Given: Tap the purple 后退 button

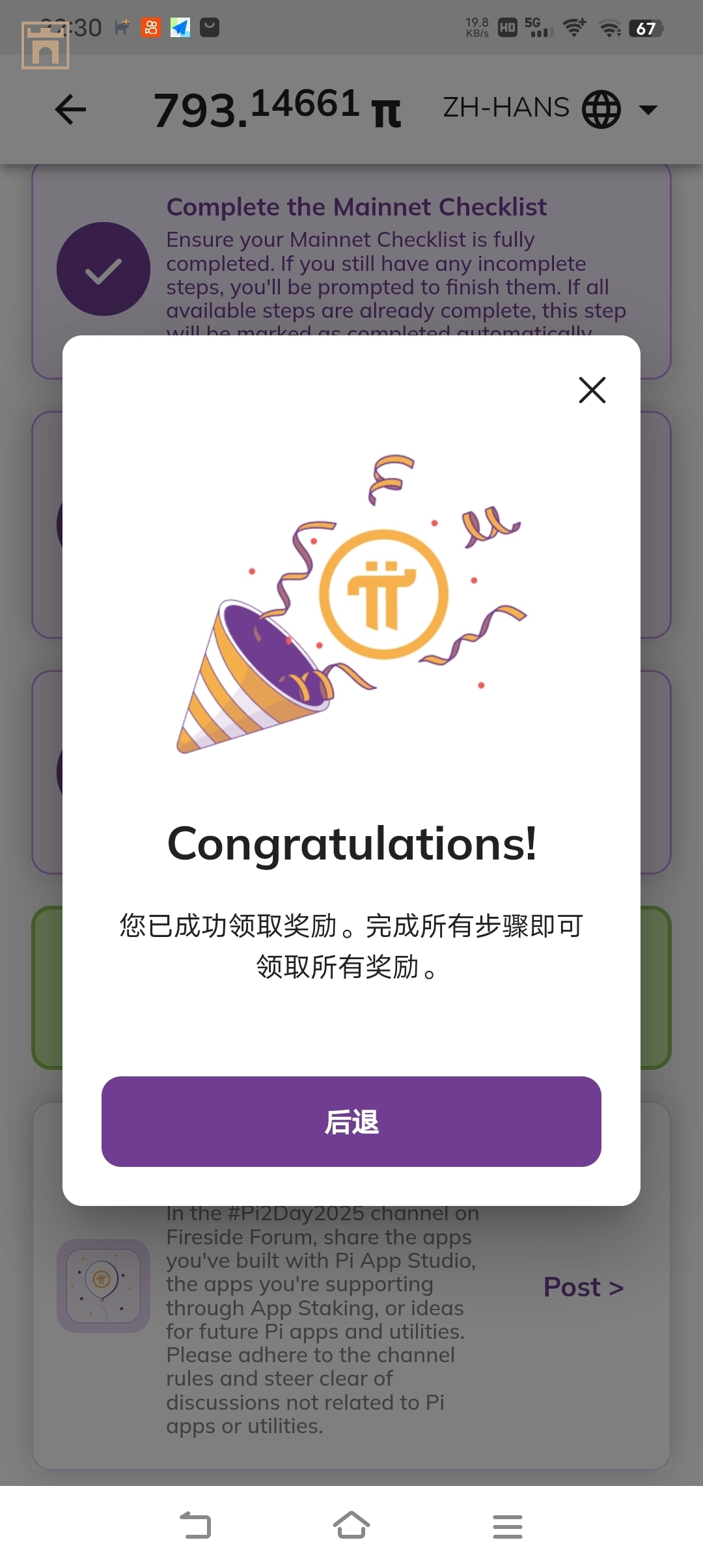Looking at the screenshot, I should (x=351, y=1121).
